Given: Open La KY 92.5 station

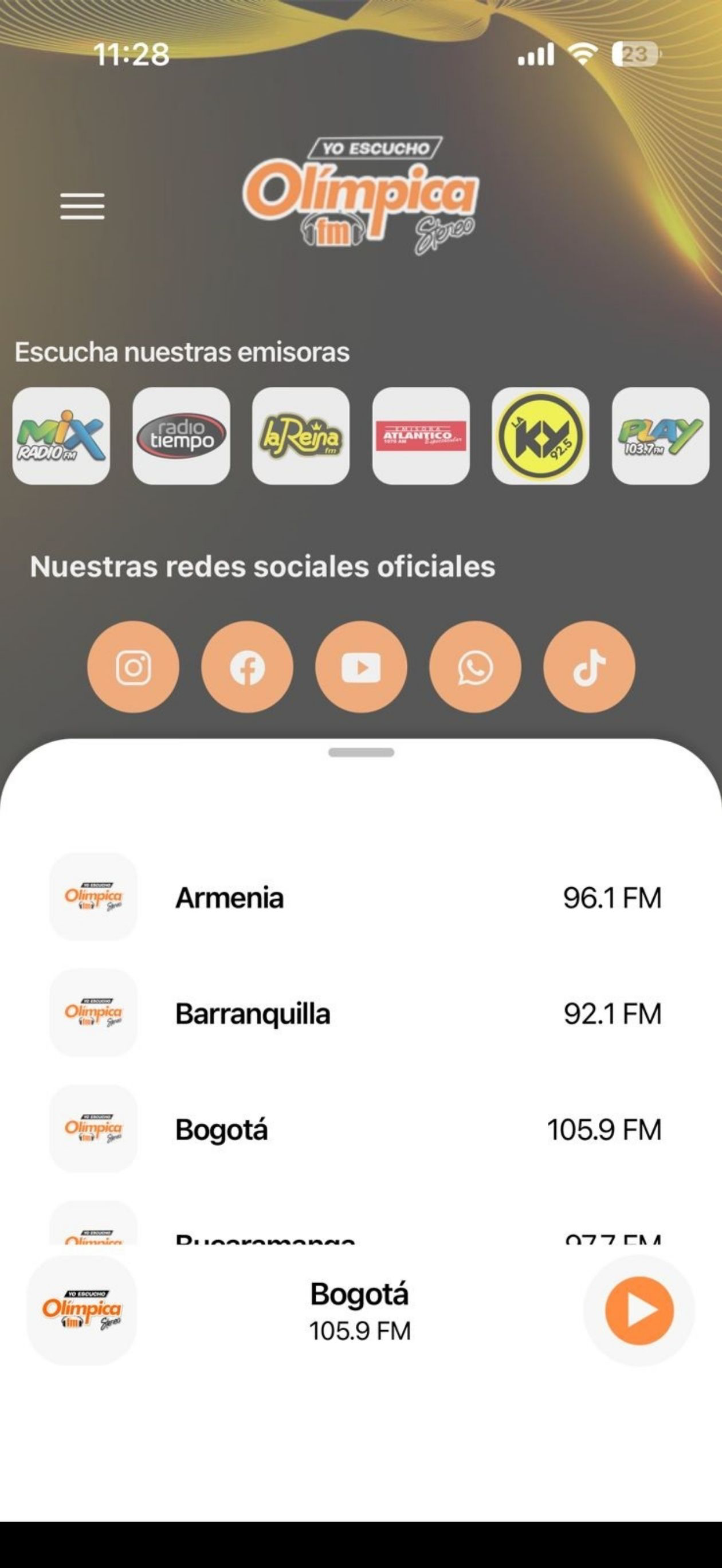Looking at the screenshot, I should tap(540, 436).
